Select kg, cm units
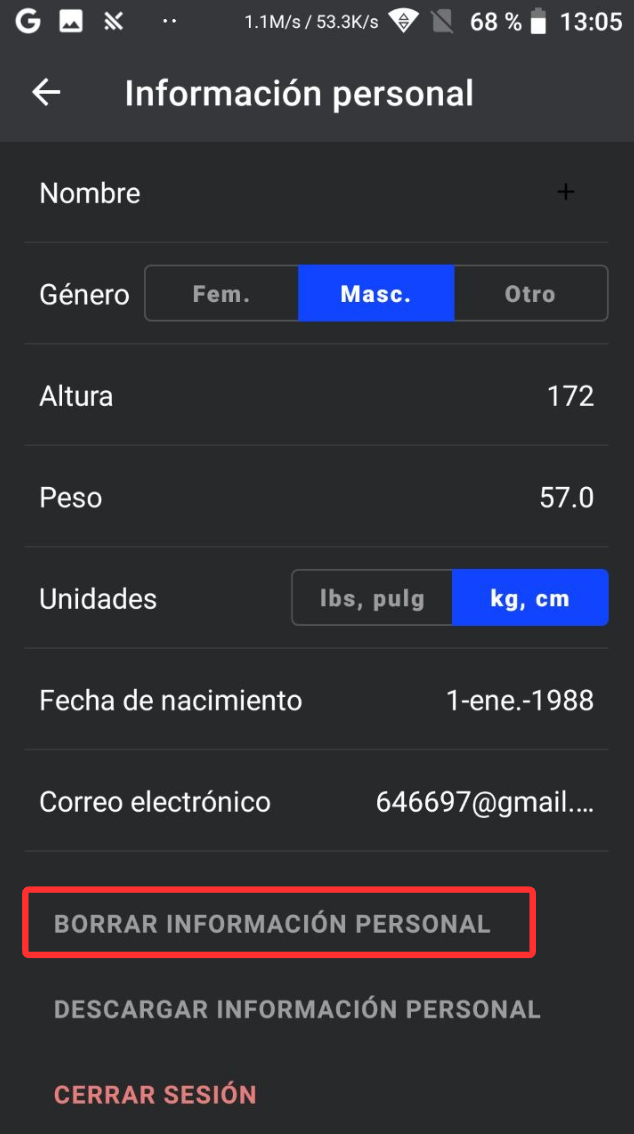This screenshot has height=1134, width=634. tap(530, 598)
